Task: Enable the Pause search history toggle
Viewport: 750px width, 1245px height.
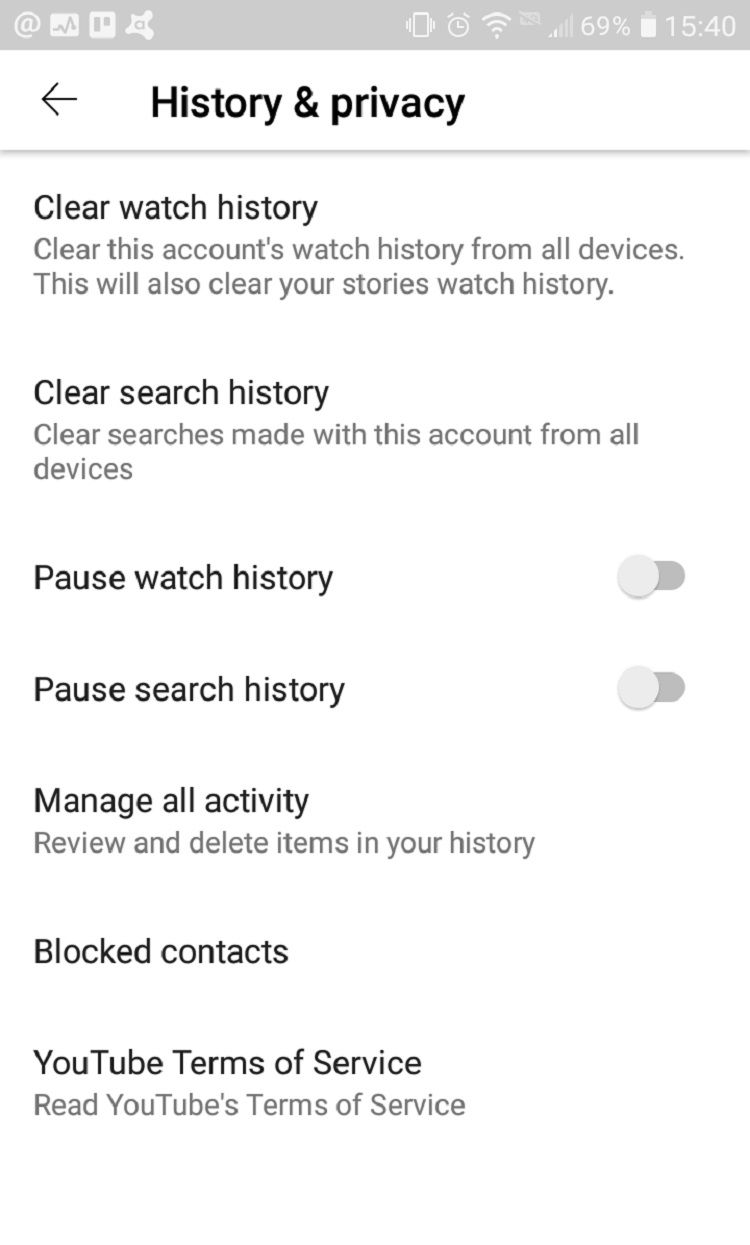Action: coord(651,688)
